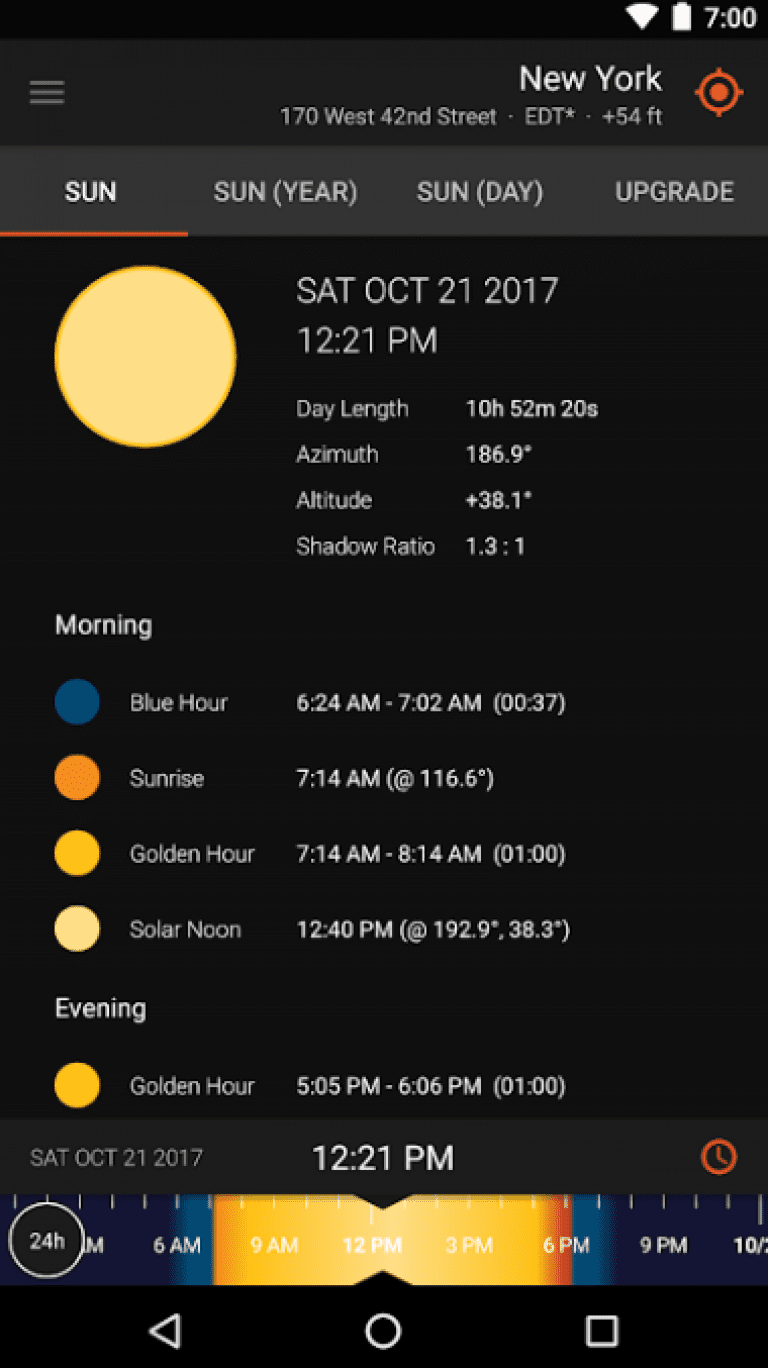Tap the UPGRADE option
This screenshot has width=768, height=1368.
click(x=674, y=192)
